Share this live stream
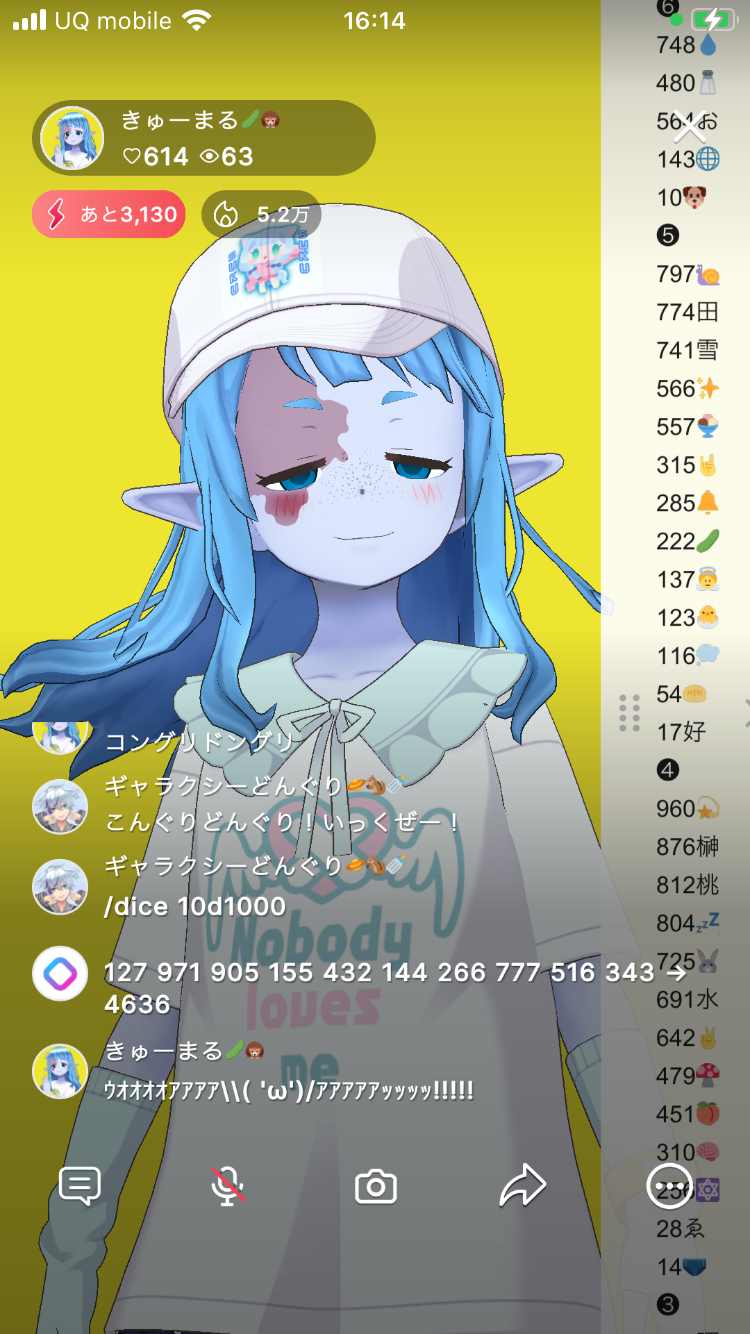750x1334 pixels. tap(522, 1186)
